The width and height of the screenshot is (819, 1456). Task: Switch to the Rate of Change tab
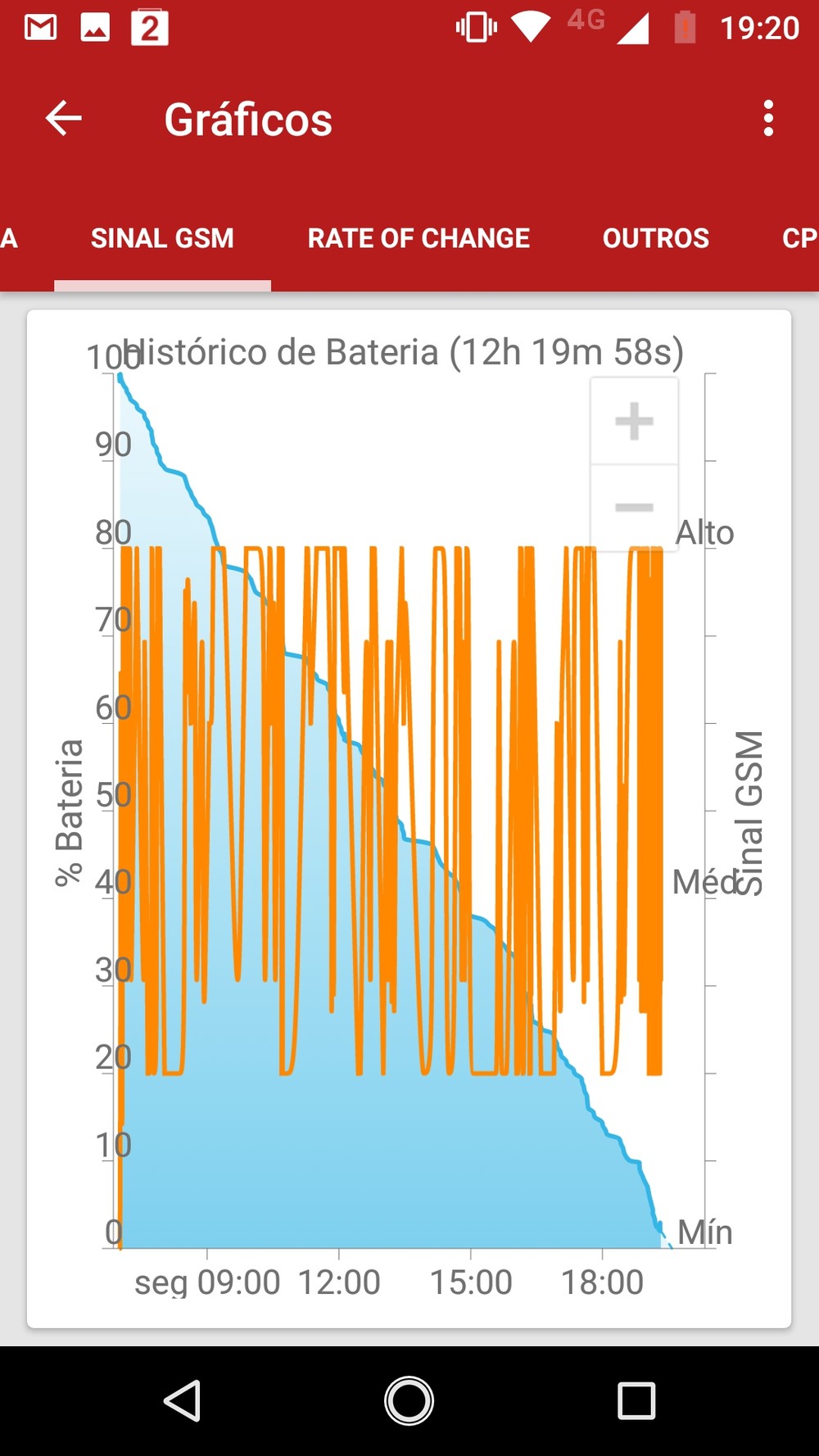419,238
